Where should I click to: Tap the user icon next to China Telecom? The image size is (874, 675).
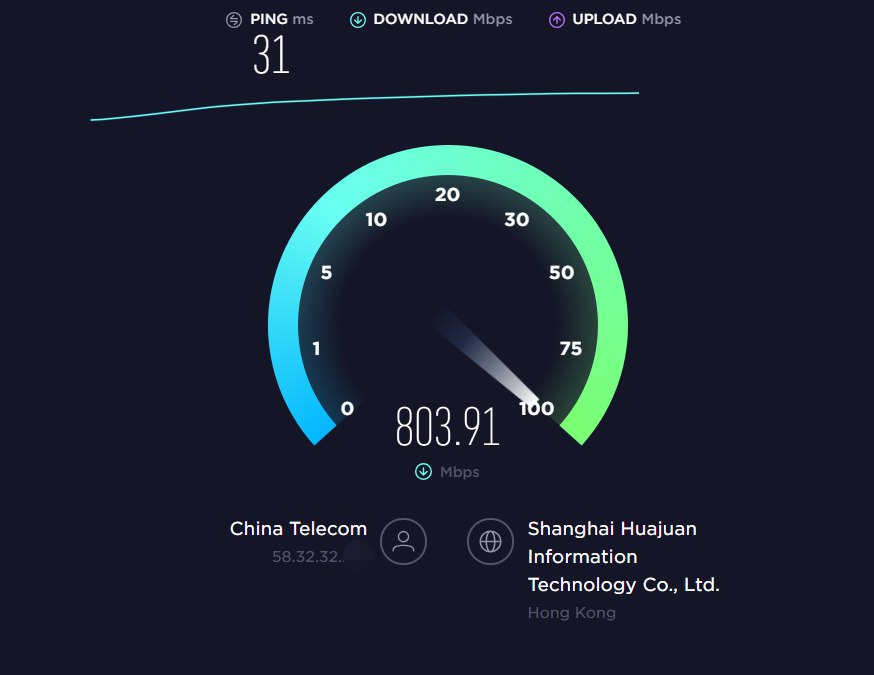click(x=403, y=542)
